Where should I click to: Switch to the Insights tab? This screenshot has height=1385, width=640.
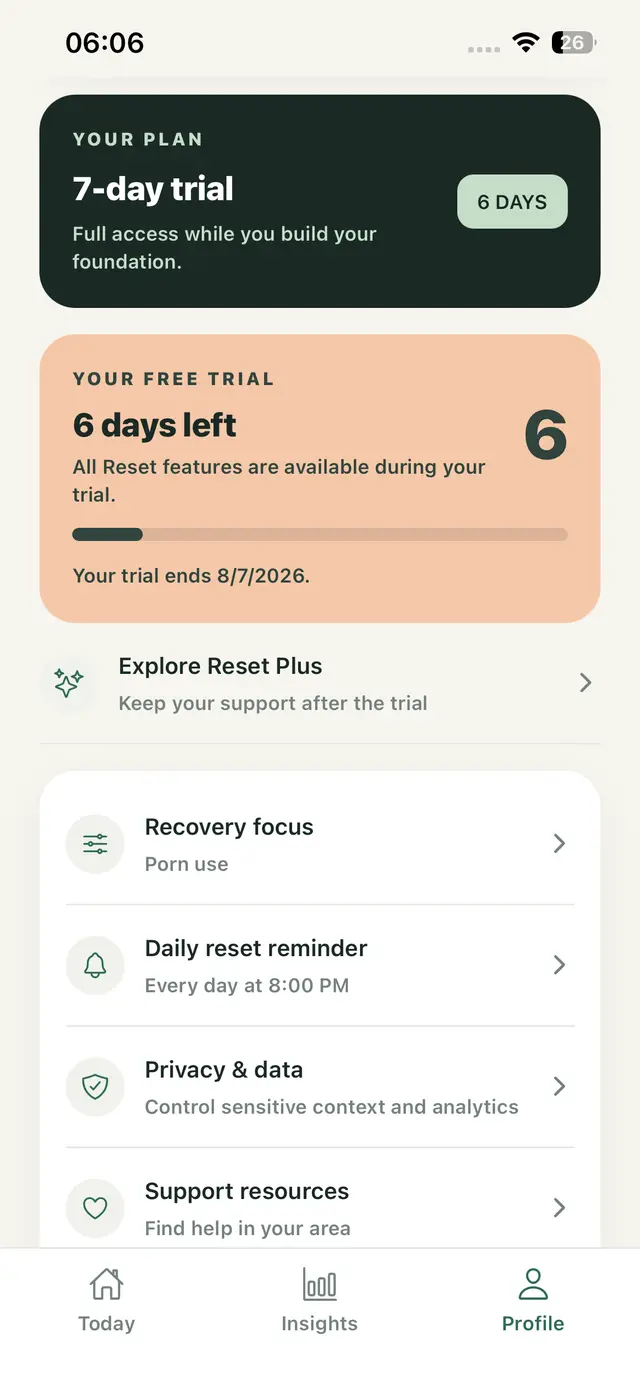tap(319, 1300)
